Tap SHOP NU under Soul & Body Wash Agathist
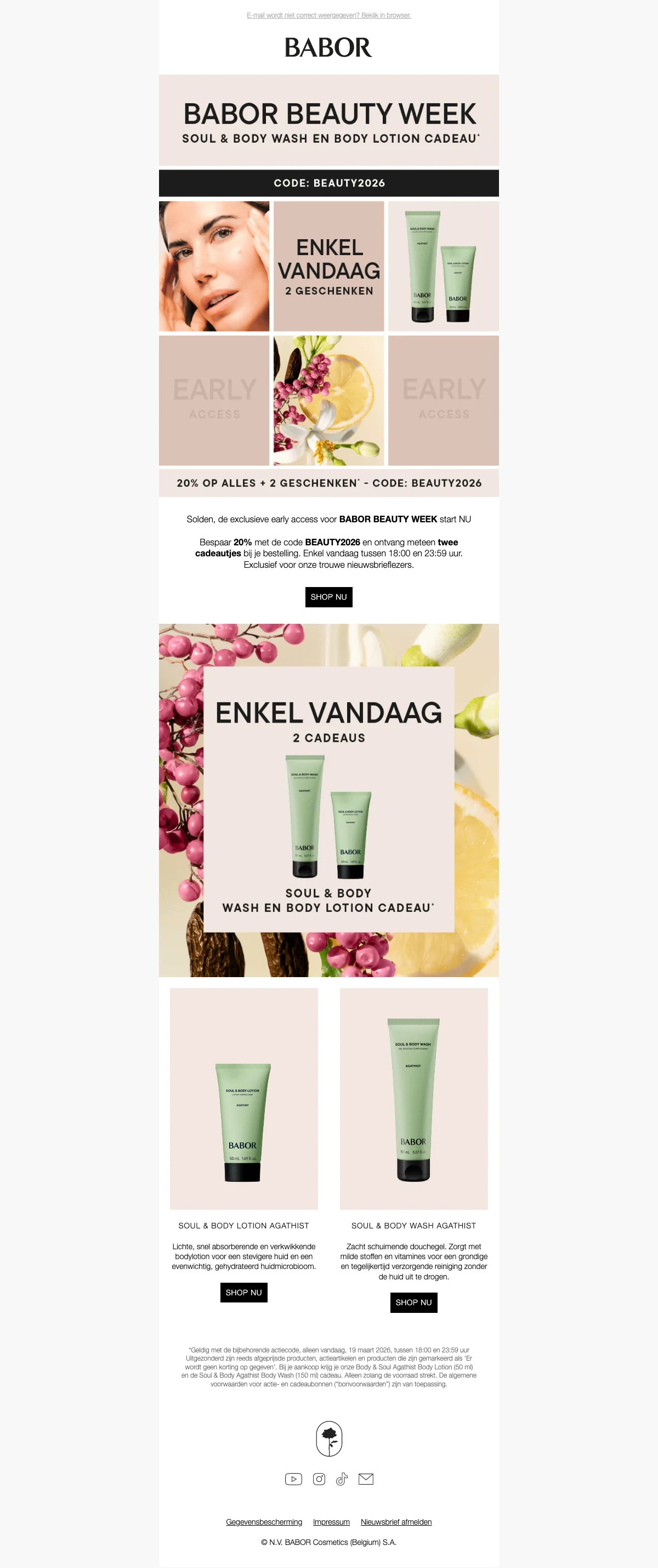Image resolution: width=658 pixels, height=1568 pixels. [413, 1302]
